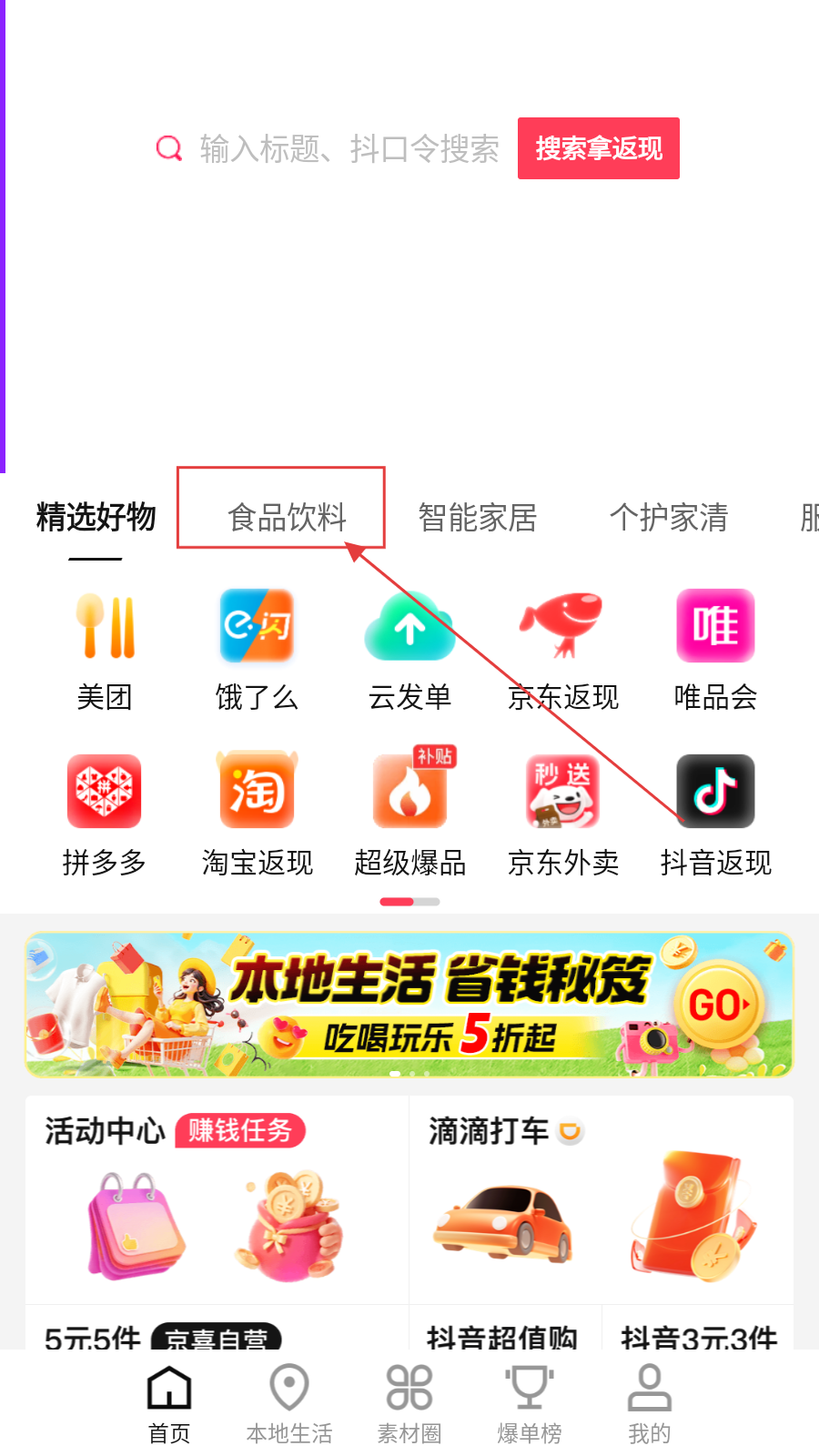Open the 个护家清 category tab
This screenshot has width=819, height=1456.
click(x=669, y=517)
